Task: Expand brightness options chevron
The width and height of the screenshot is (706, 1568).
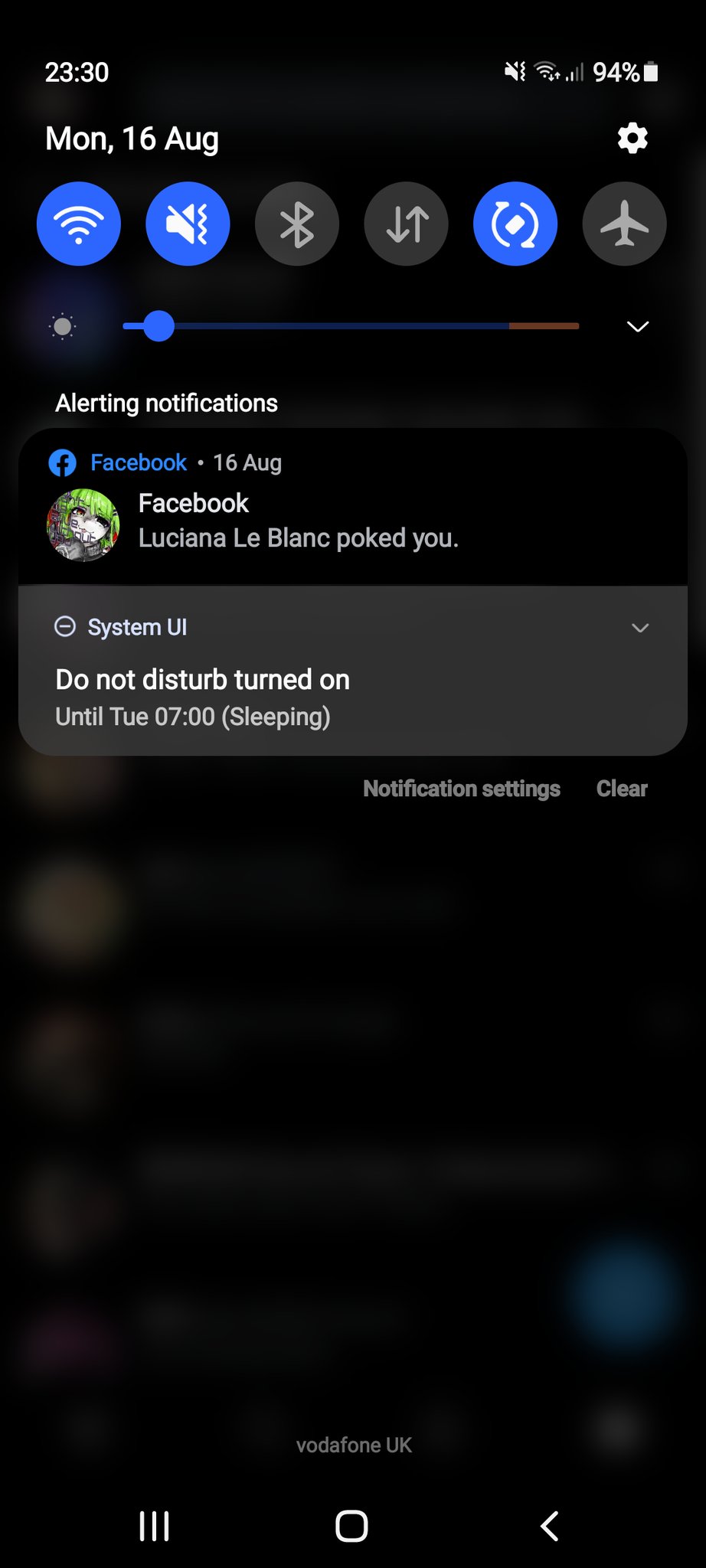Action: tap(638, 326)
